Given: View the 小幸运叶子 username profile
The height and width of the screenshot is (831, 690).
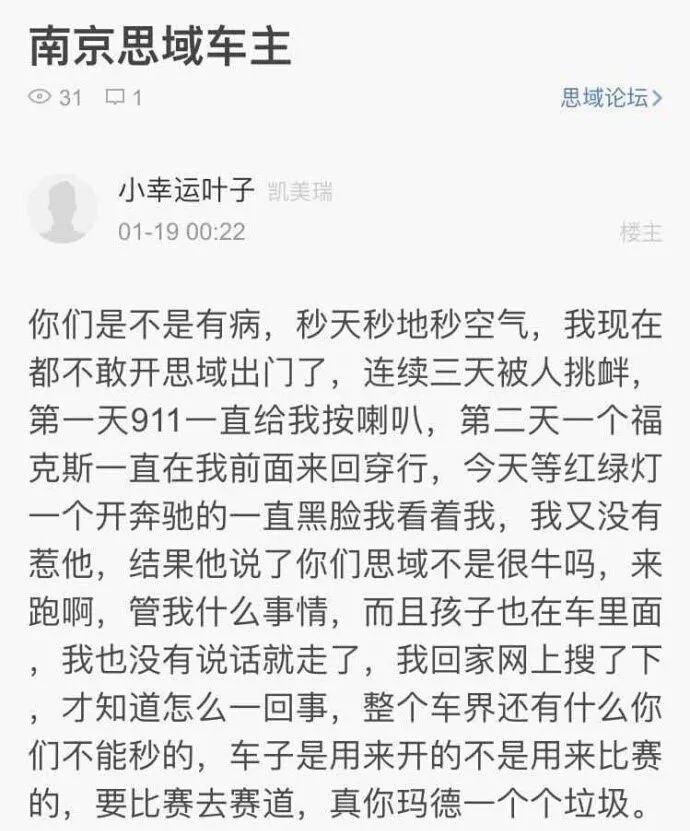Looking at the screenshot, I should tap(185, 189).
